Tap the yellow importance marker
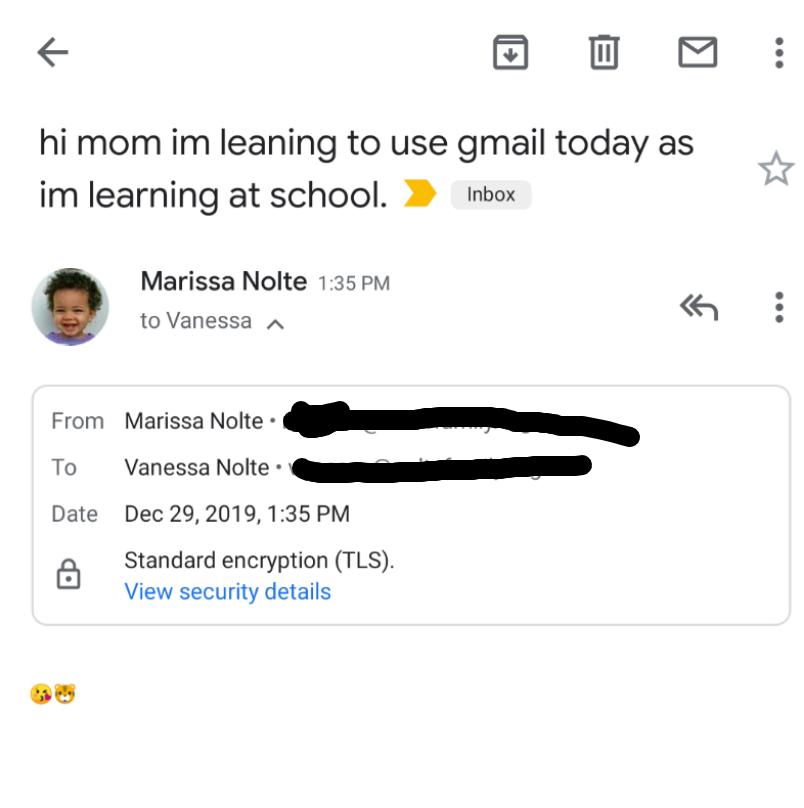 pos(420,194)
